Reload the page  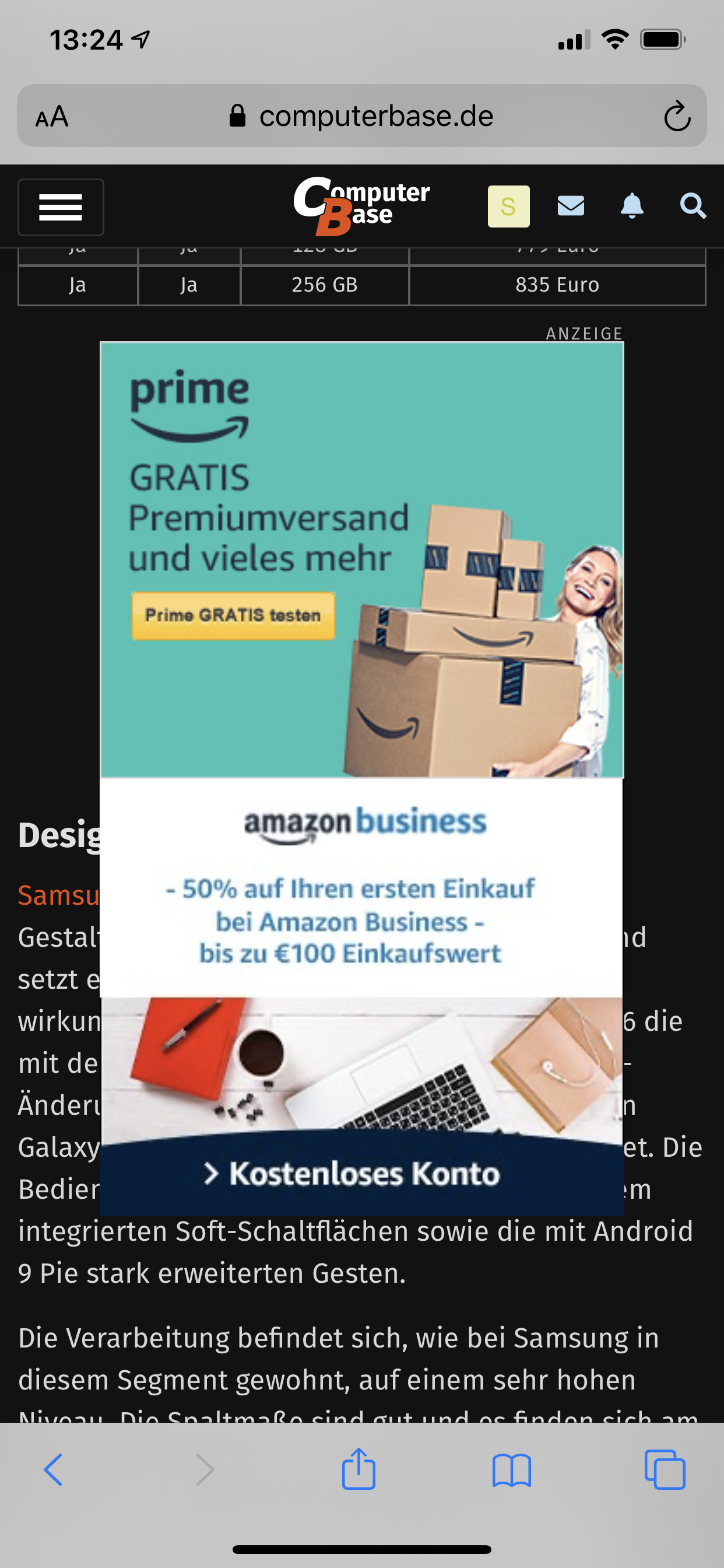(x=677, y=116)
